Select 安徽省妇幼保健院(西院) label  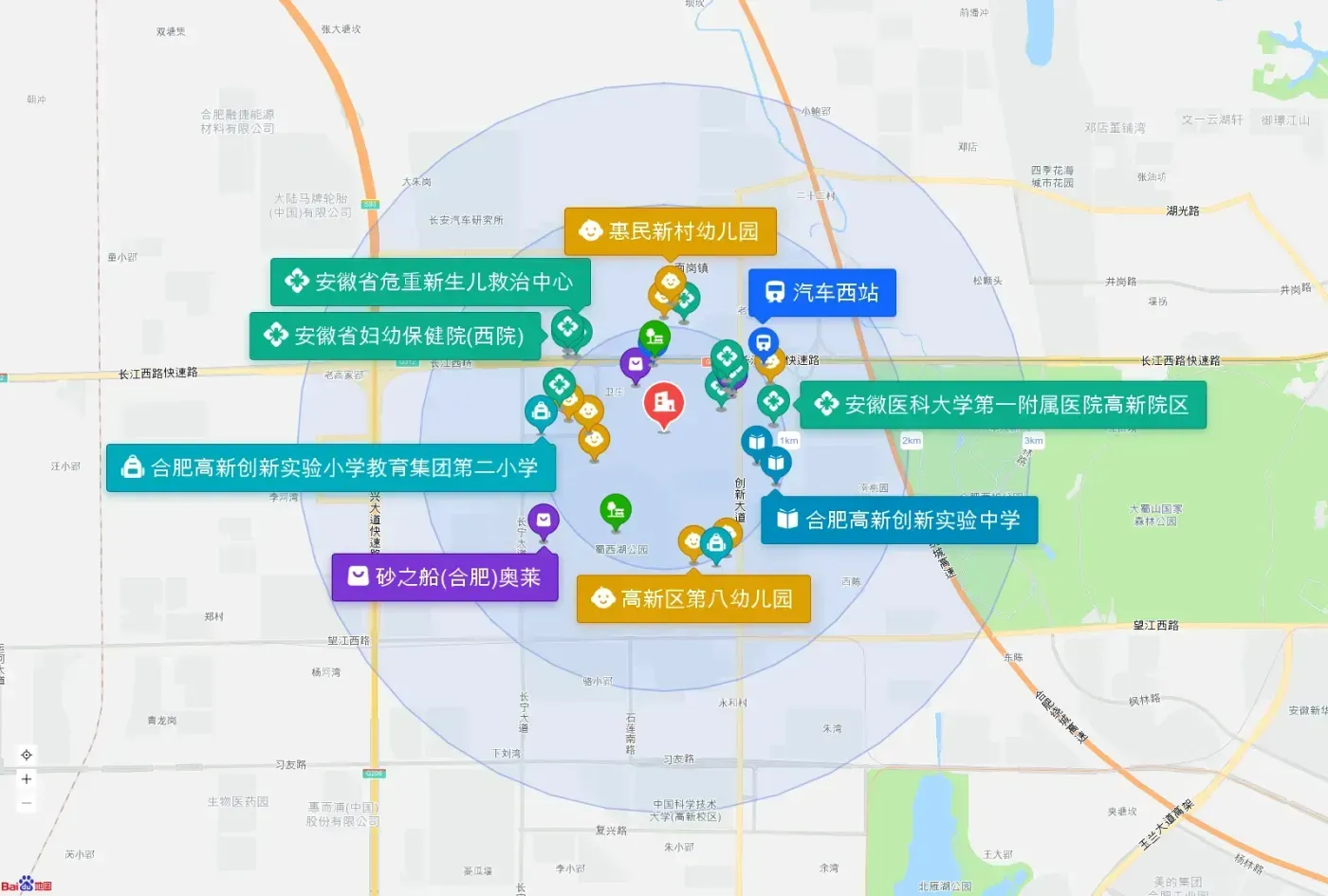[396, 336]
